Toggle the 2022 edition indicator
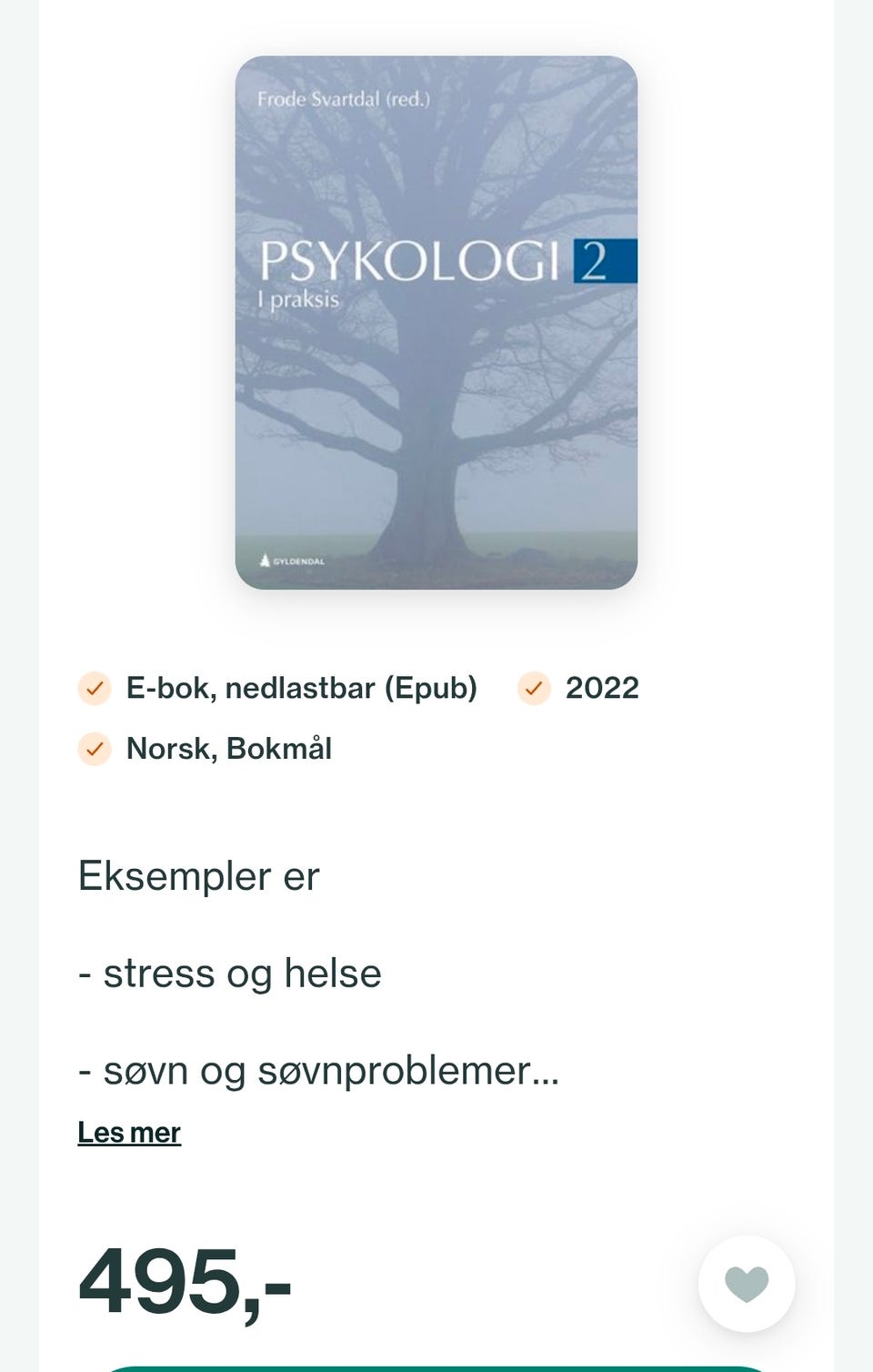The width and height of the screenshot is (873, 1372). pyautogui.click(x=601, y=688)
